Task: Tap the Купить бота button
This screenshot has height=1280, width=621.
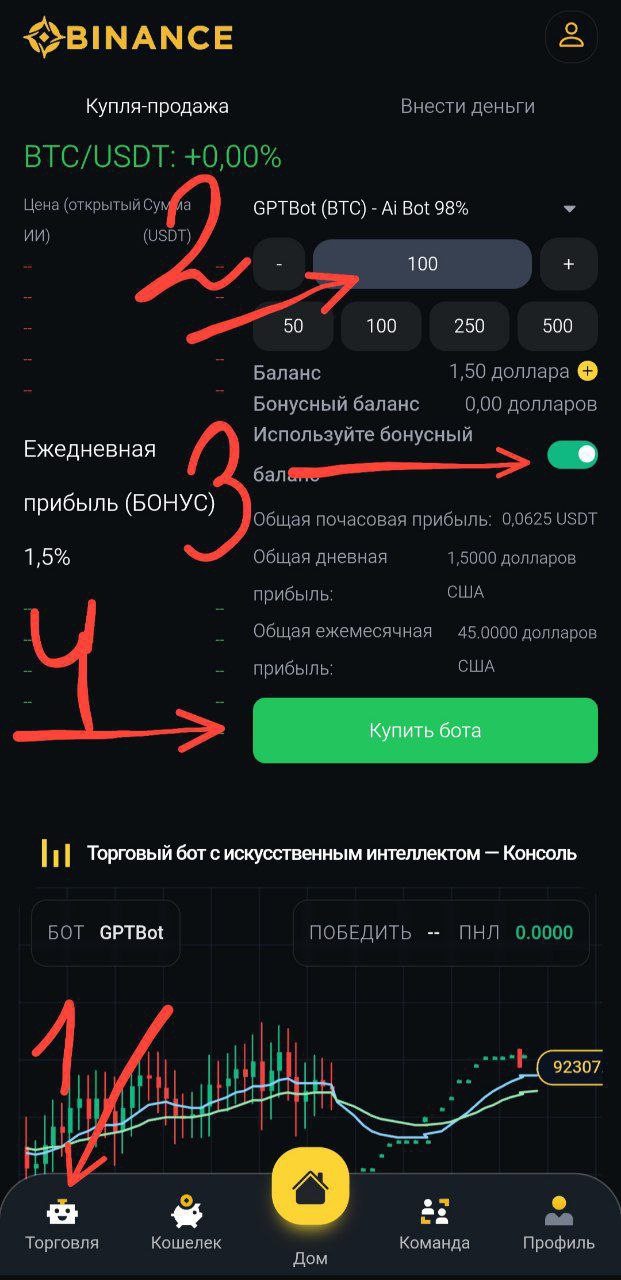Action: [x=425, y=731]
